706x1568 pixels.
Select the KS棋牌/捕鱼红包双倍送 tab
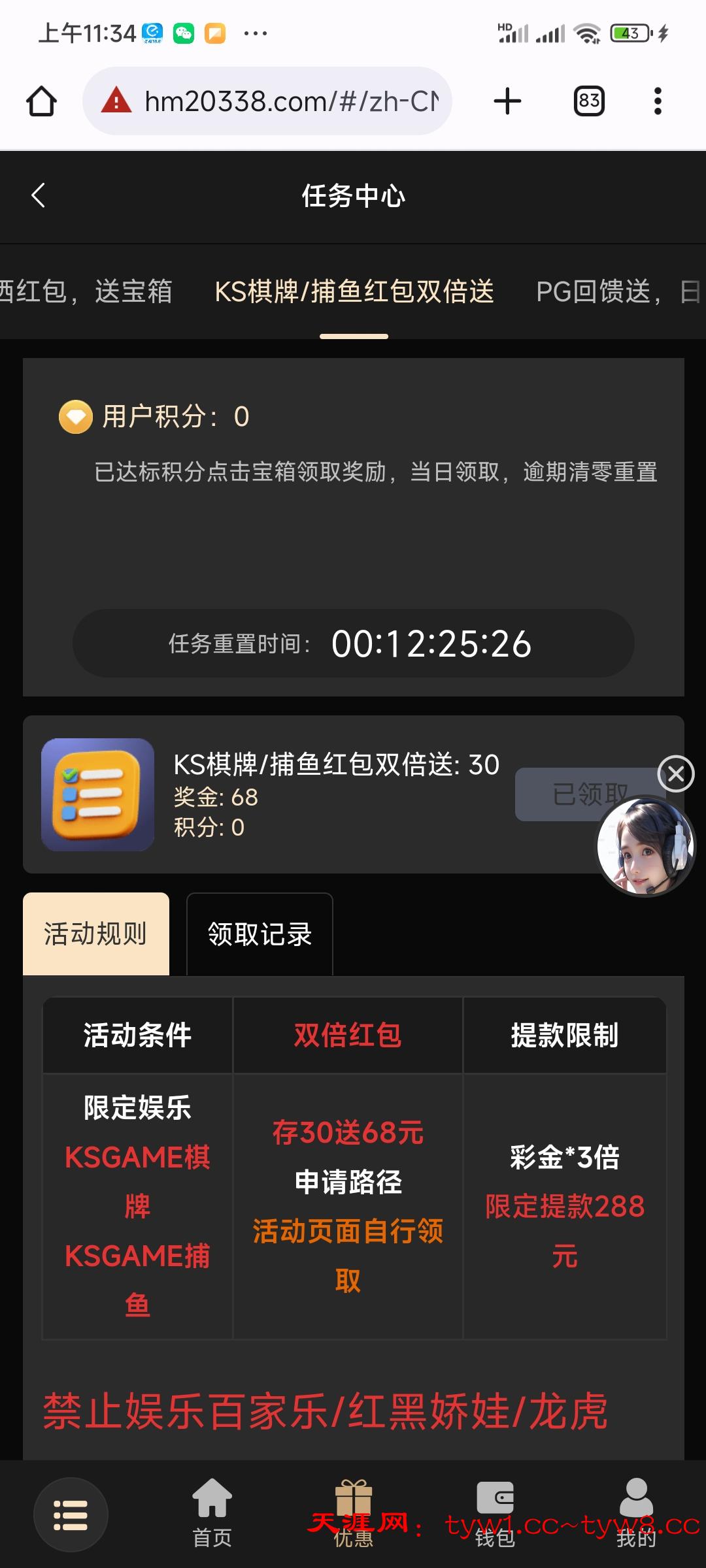click(x=354, y=292)
